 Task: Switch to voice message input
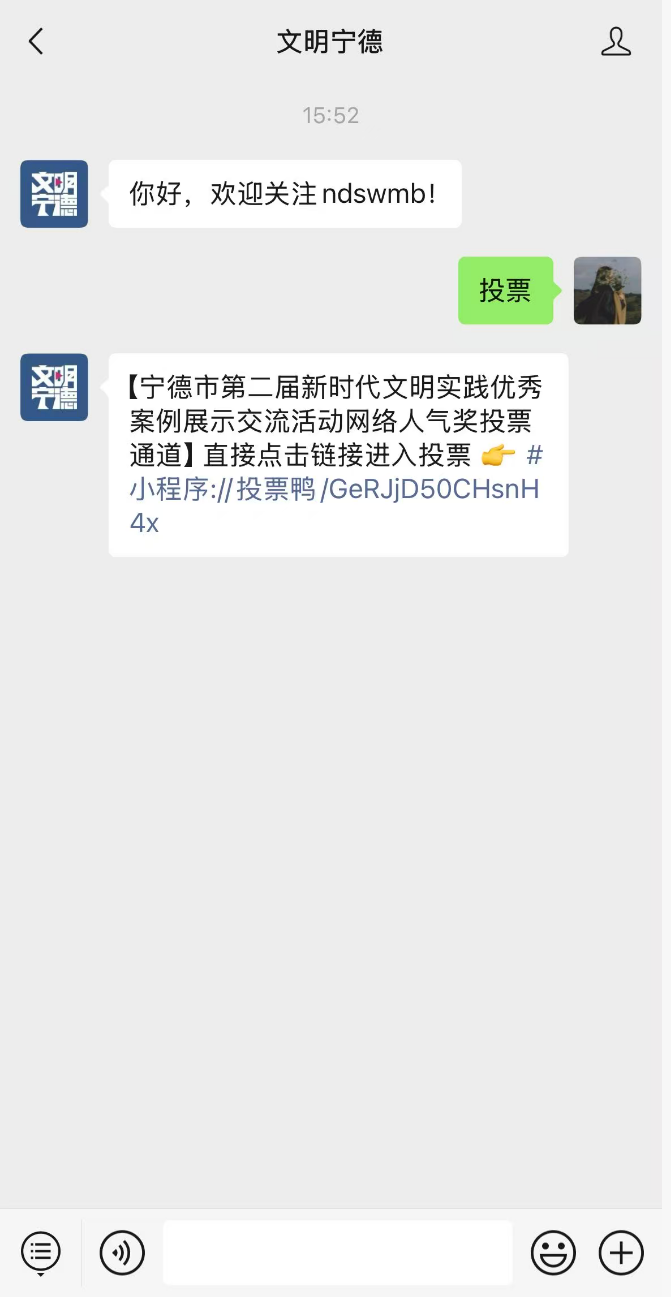(122, 1252)
